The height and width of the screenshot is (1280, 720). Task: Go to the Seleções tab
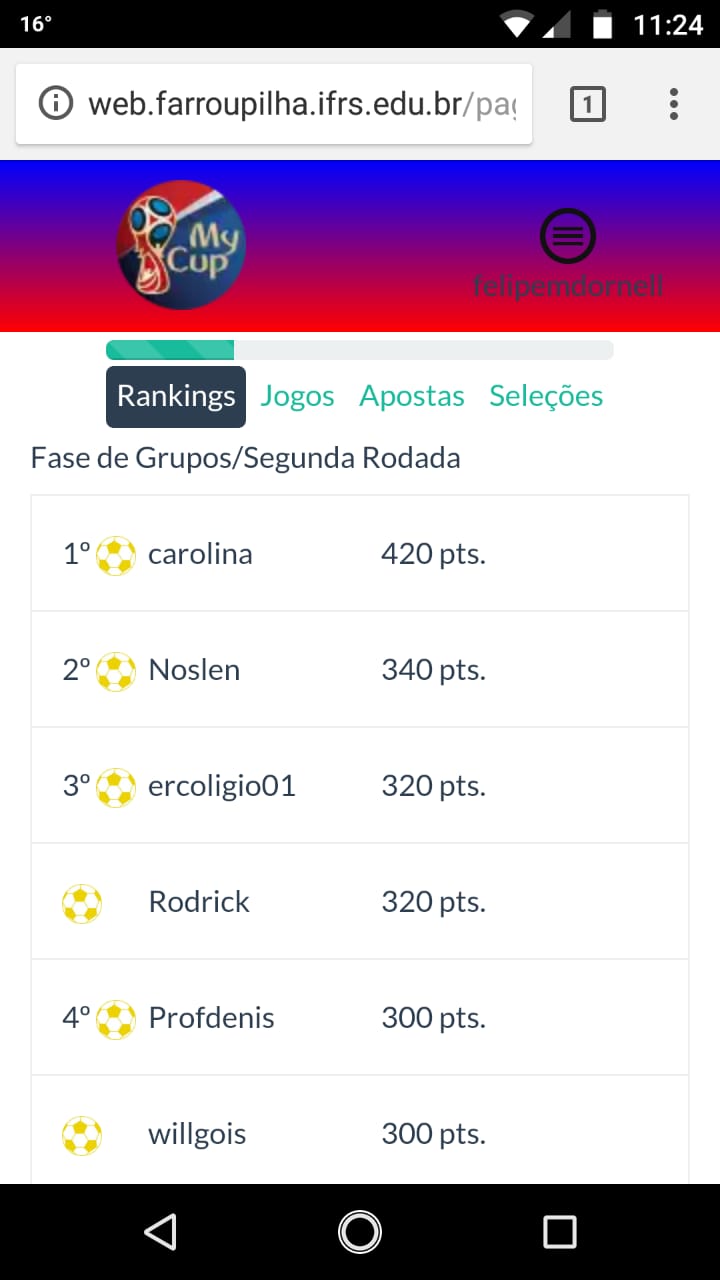546,396
